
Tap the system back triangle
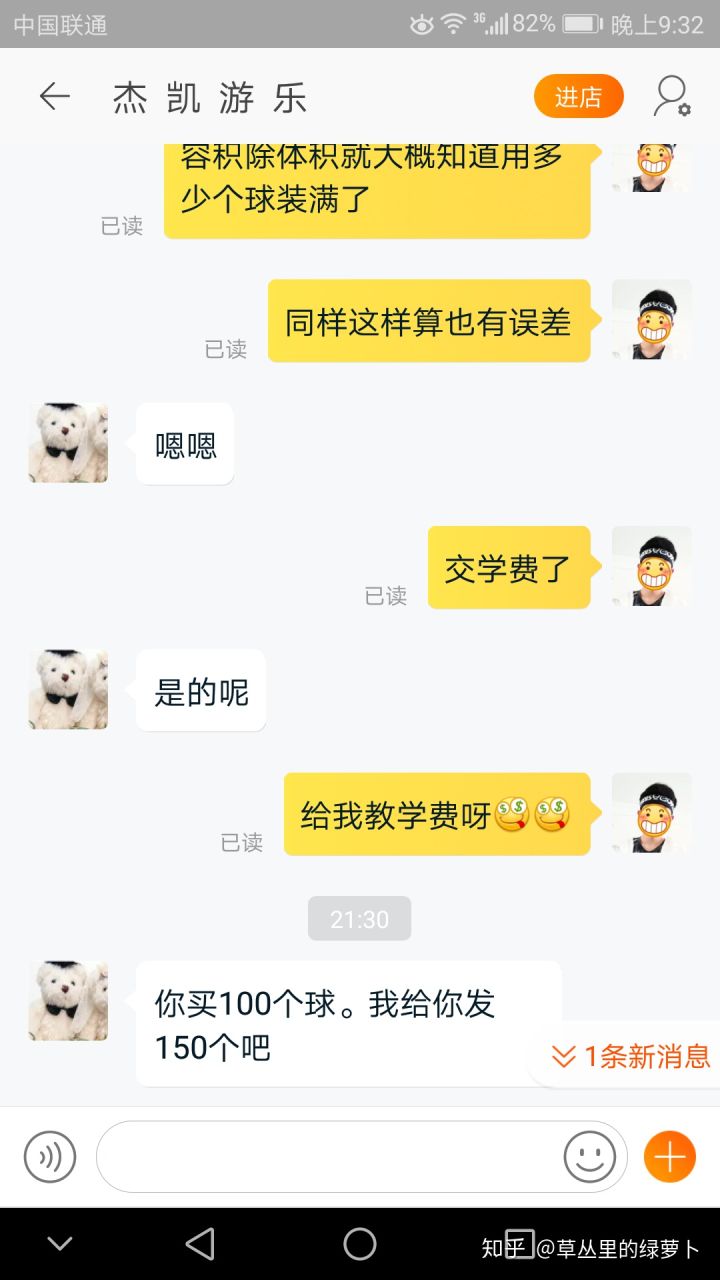tap(200, 1244)
